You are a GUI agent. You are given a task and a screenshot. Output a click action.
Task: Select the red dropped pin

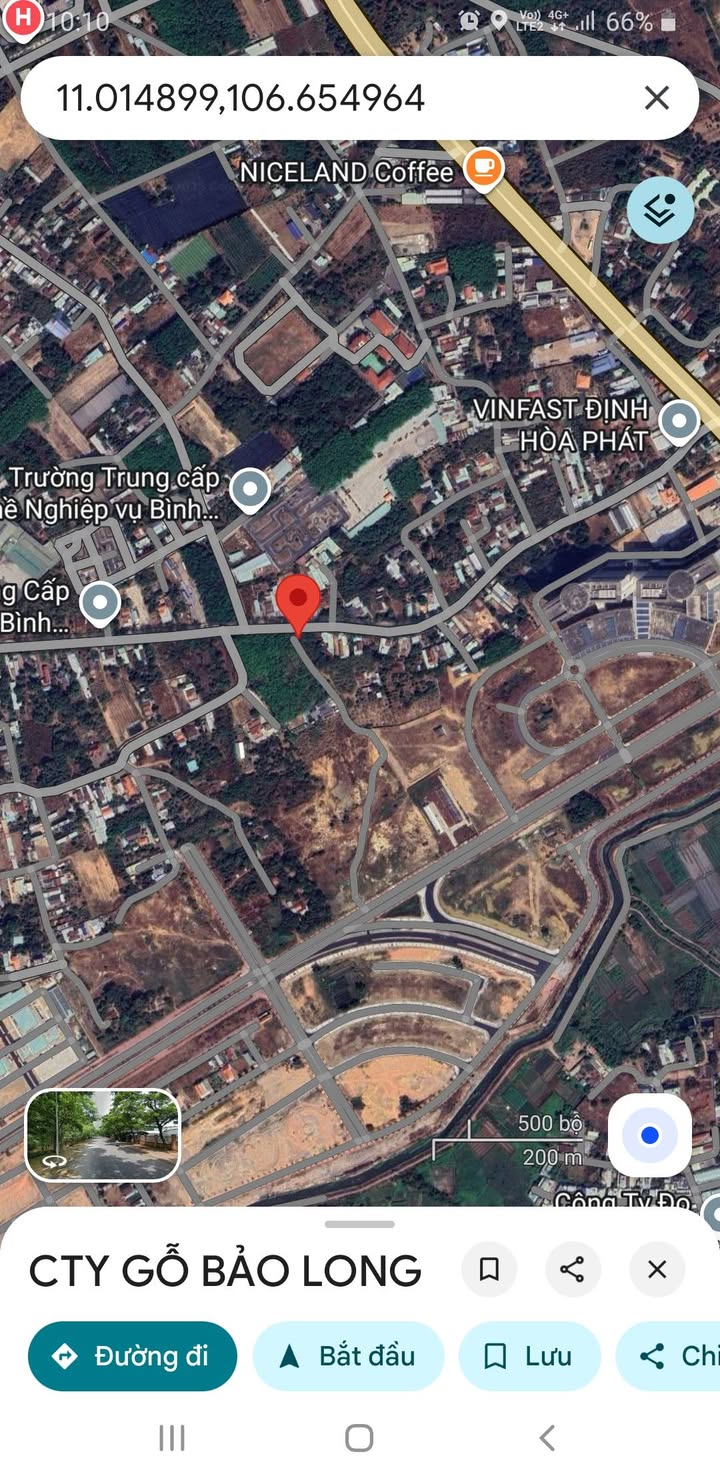(298, 603)
